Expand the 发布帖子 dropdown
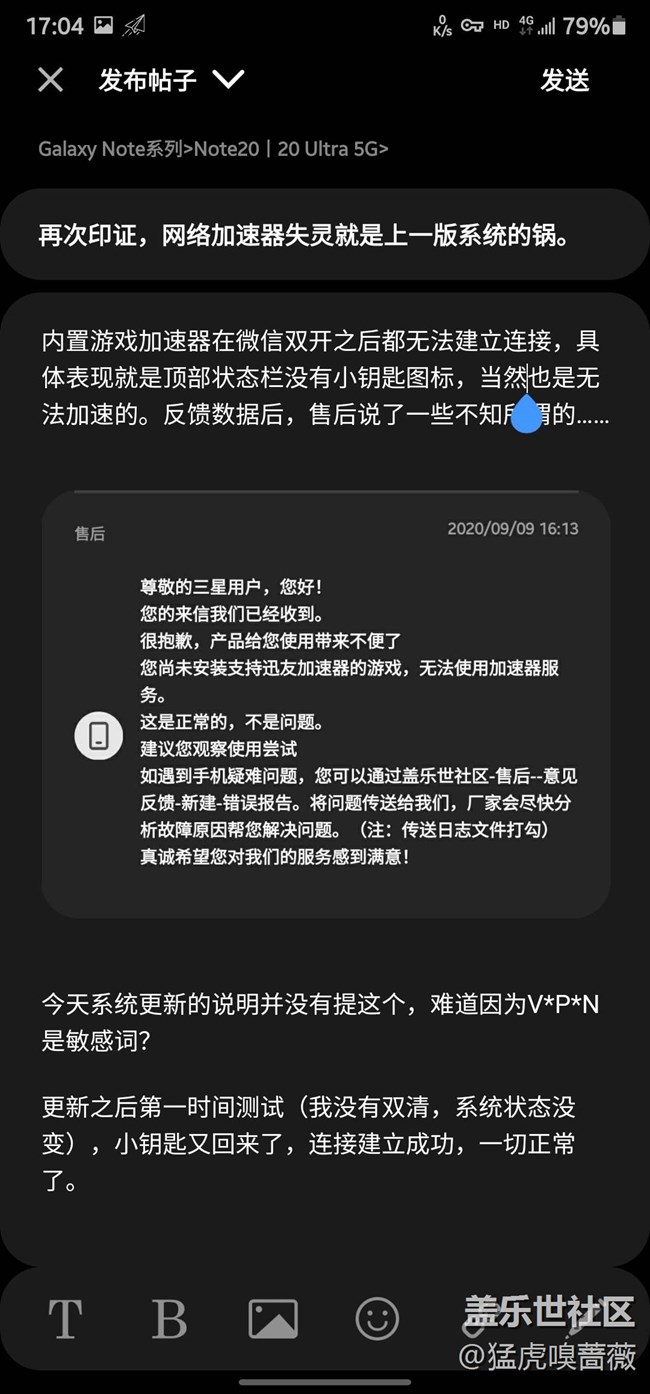 click(228, 80)
